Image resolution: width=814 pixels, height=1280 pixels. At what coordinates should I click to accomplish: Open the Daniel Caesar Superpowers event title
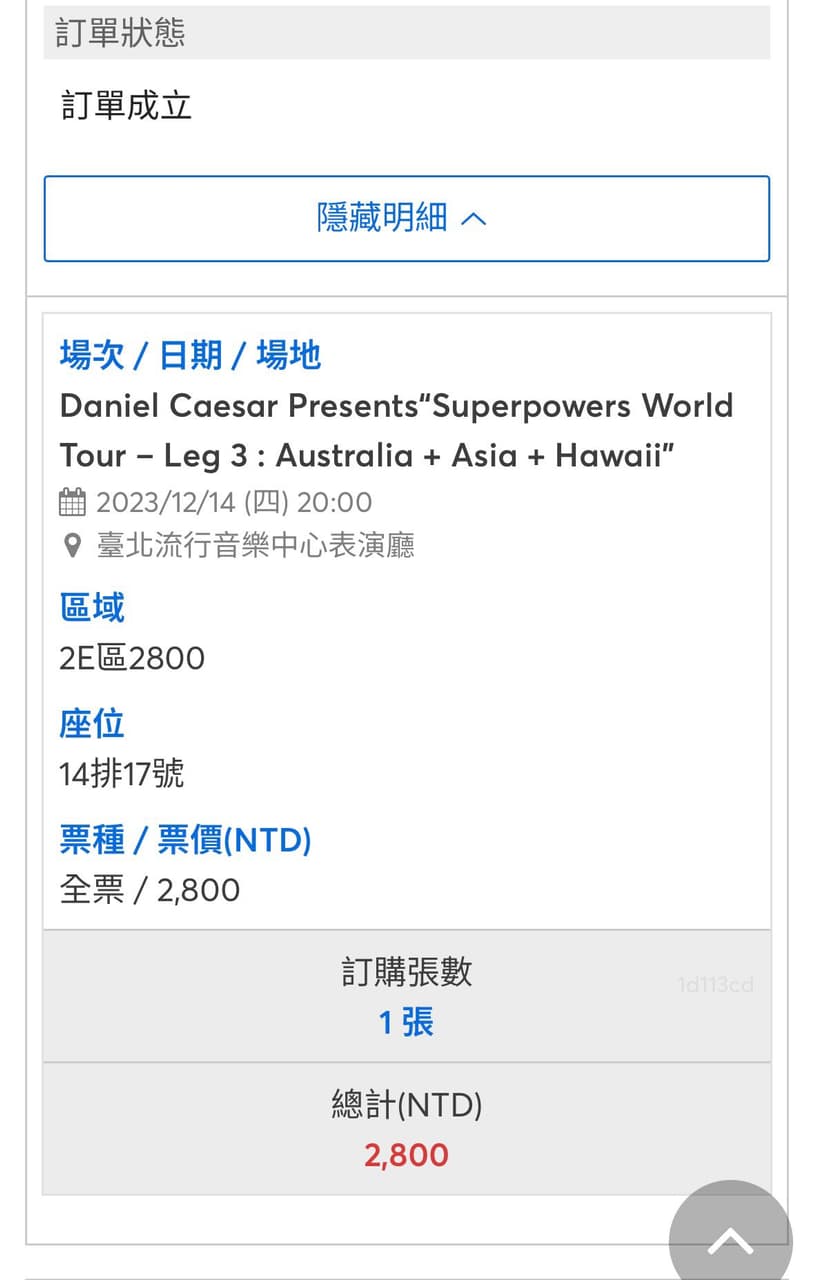coord(397,430)
